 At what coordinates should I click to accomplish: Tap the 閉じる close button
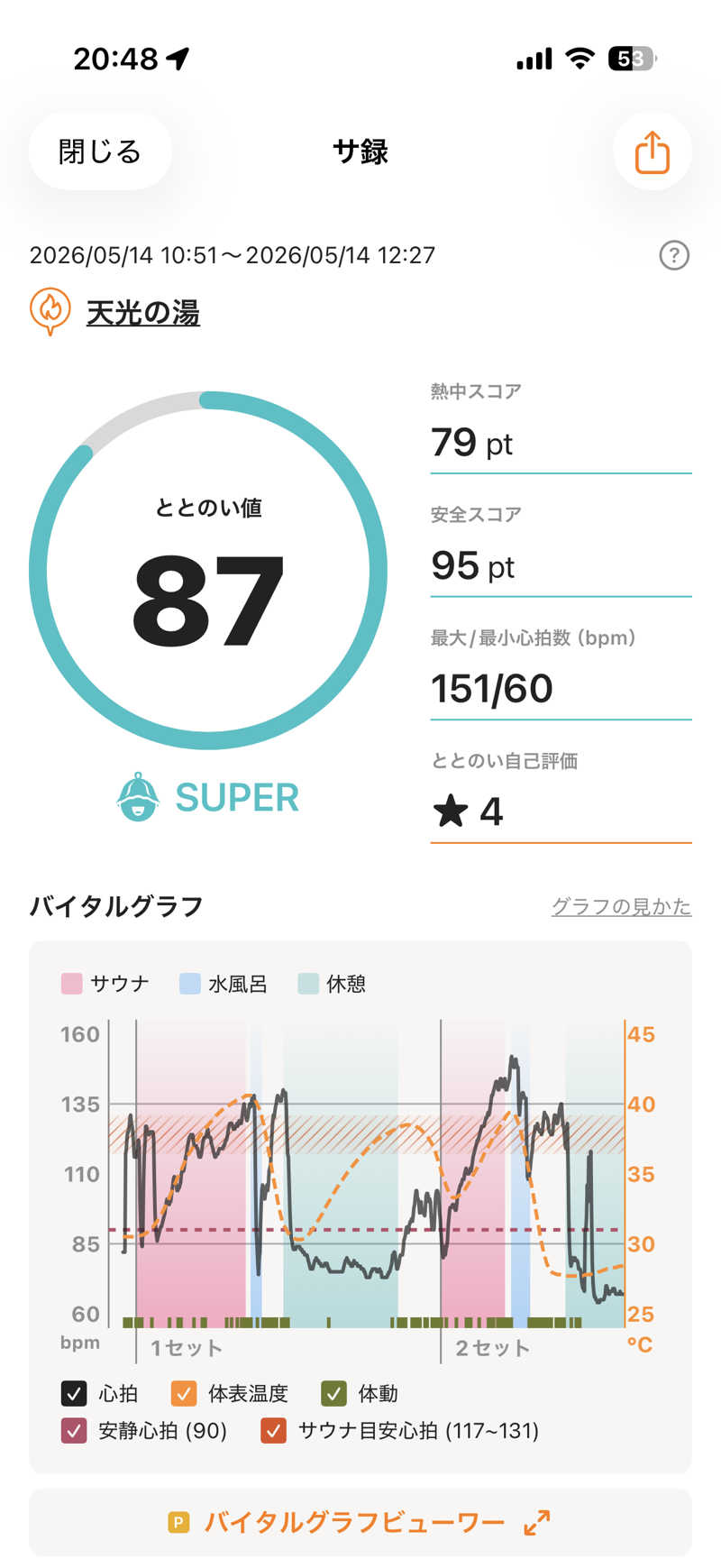point(100,151)
